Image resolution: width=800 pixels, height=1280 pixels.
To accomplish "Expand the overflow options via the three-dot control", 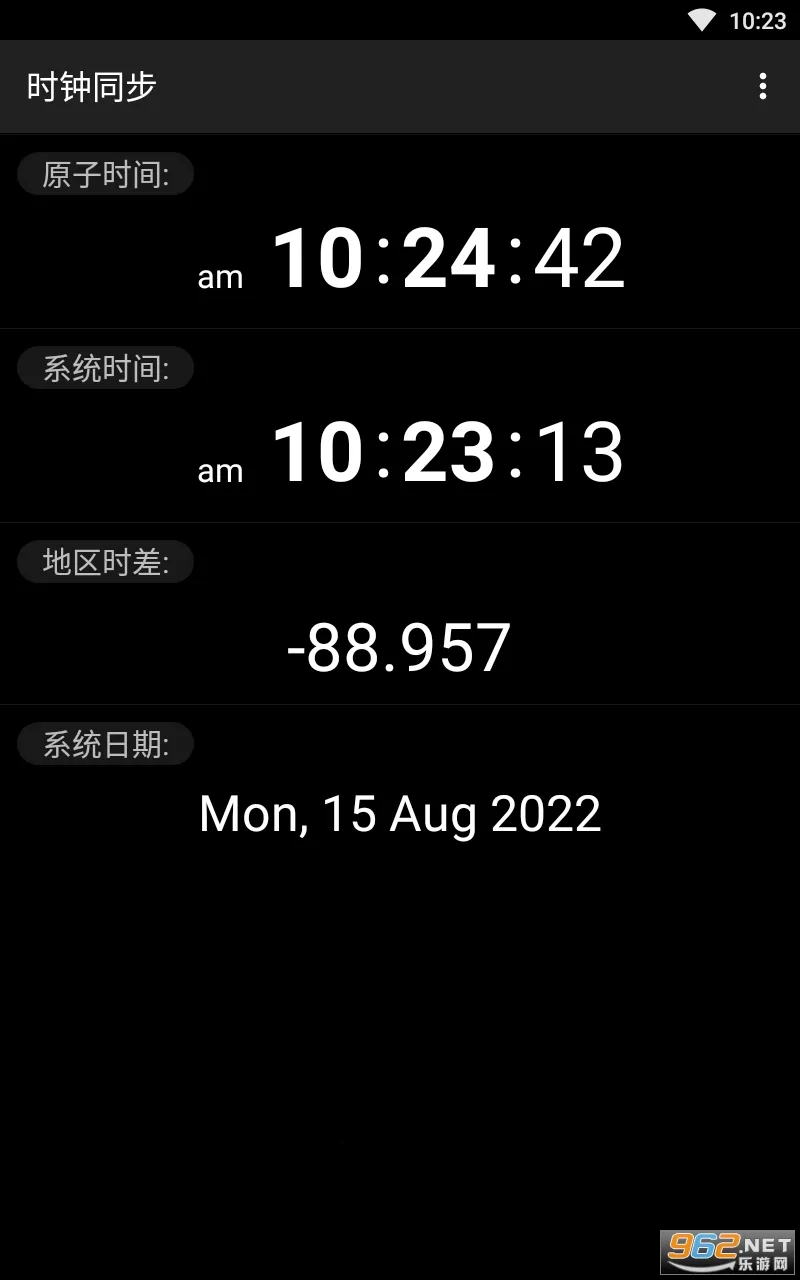I will [762, 87].
